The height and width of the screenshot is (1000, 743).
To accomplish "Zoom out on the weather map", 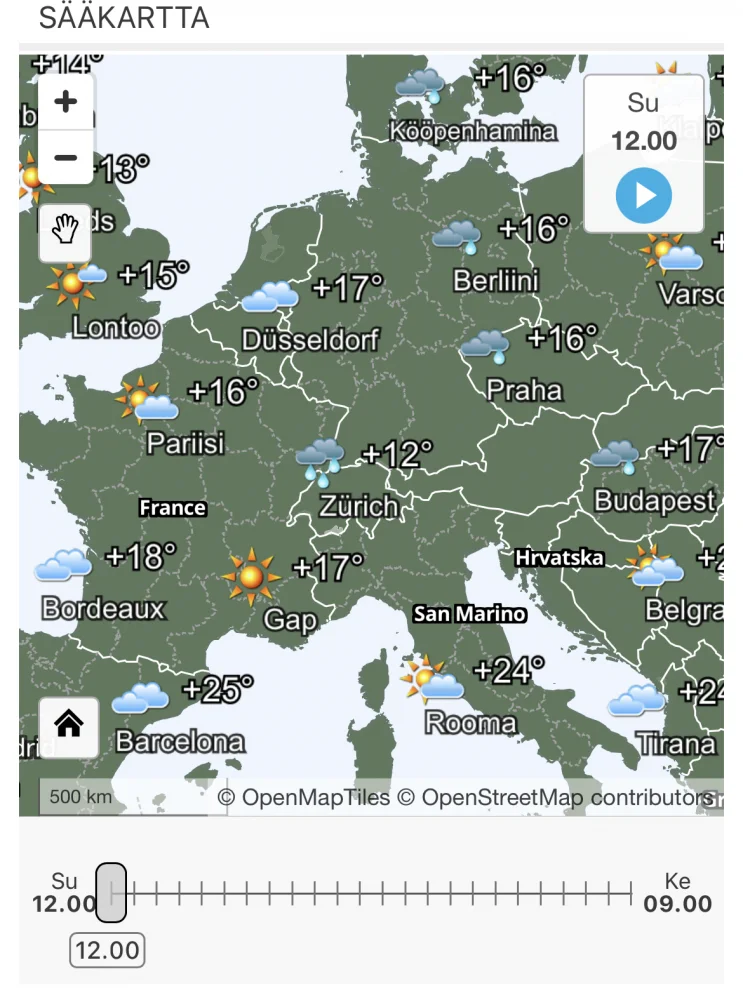I will coord(66,157).
